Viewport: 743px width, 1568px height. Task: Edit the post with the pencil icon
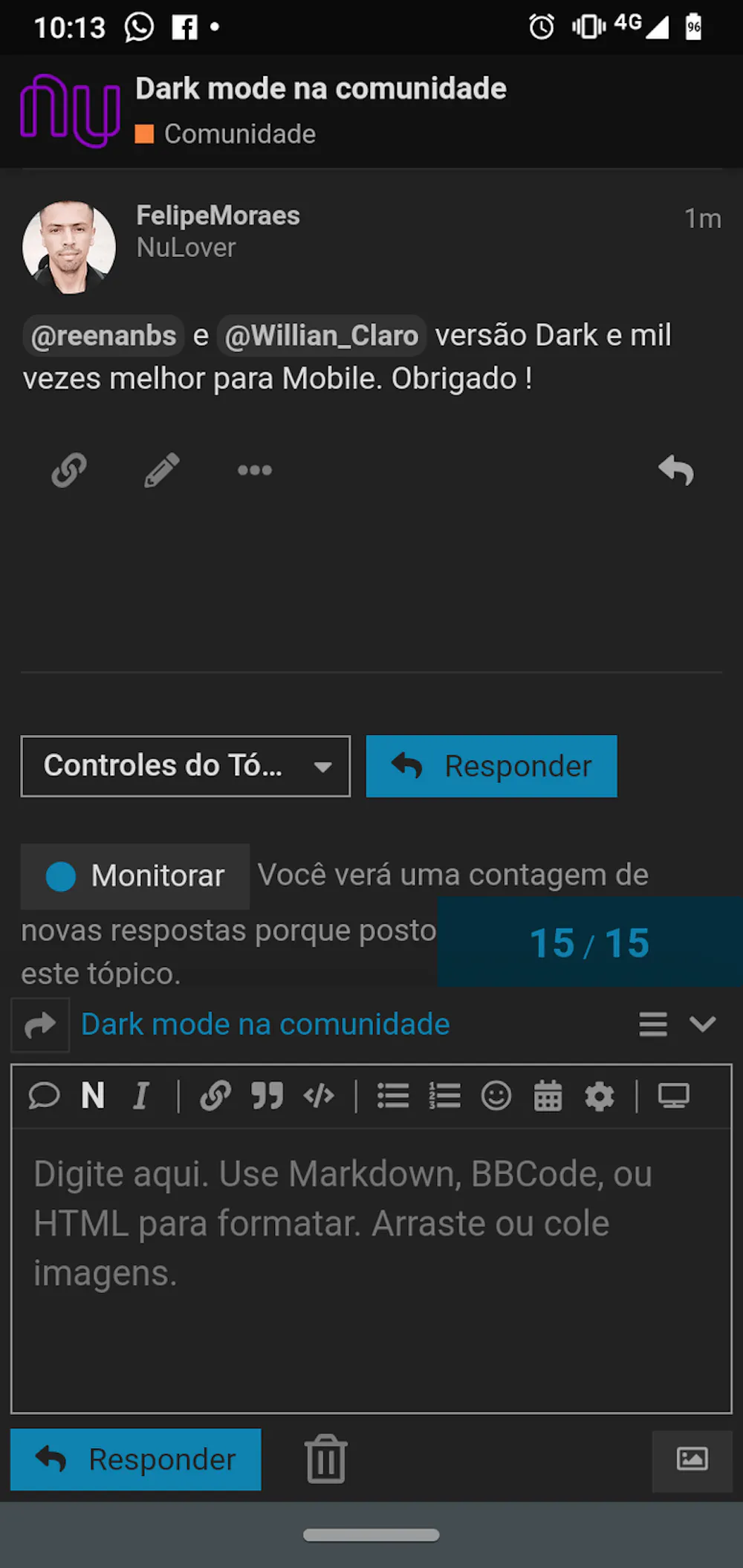coord(162,470)
